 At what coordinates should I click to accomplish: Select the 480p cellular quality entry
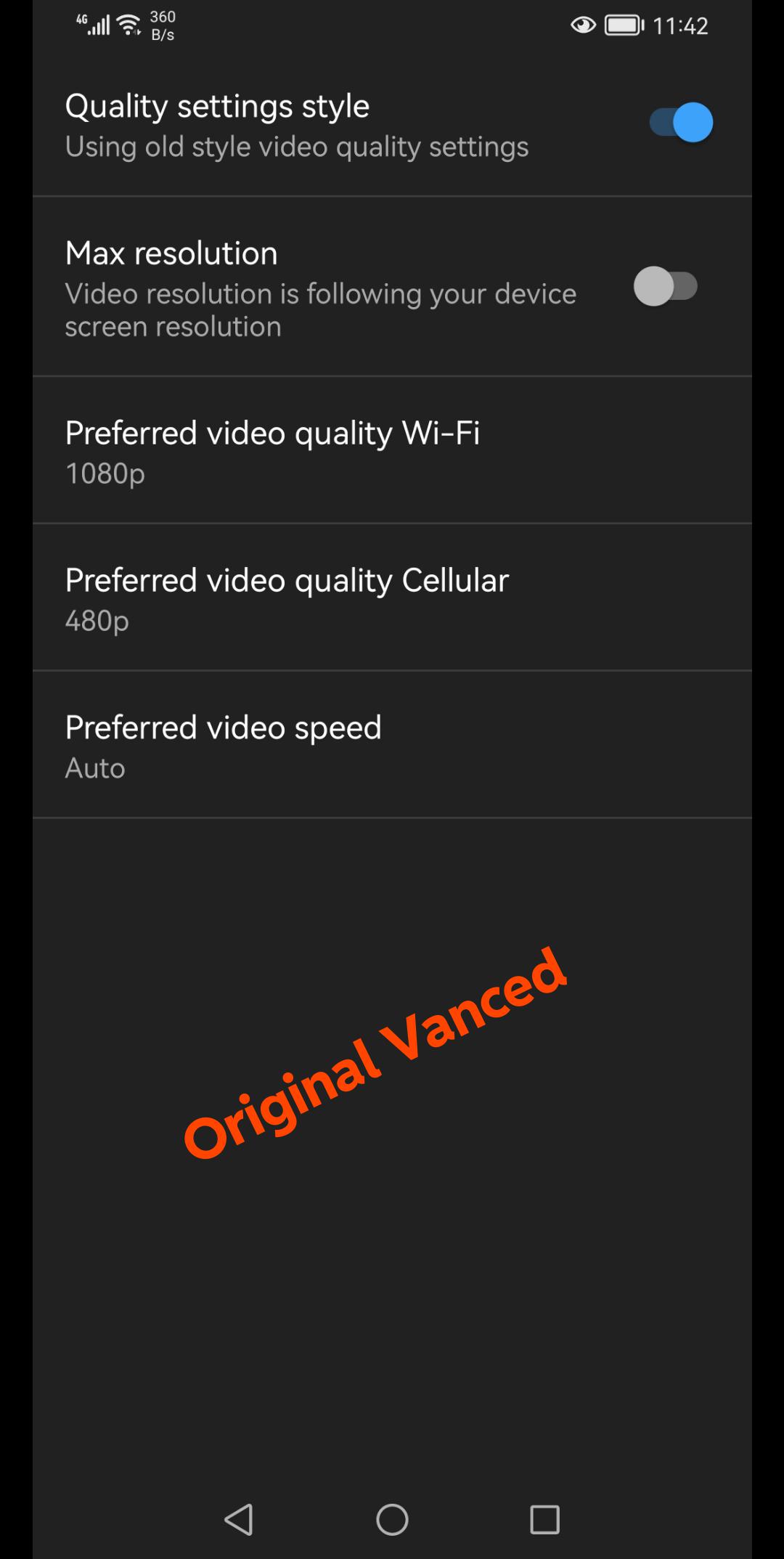click(x=97, y=621)
